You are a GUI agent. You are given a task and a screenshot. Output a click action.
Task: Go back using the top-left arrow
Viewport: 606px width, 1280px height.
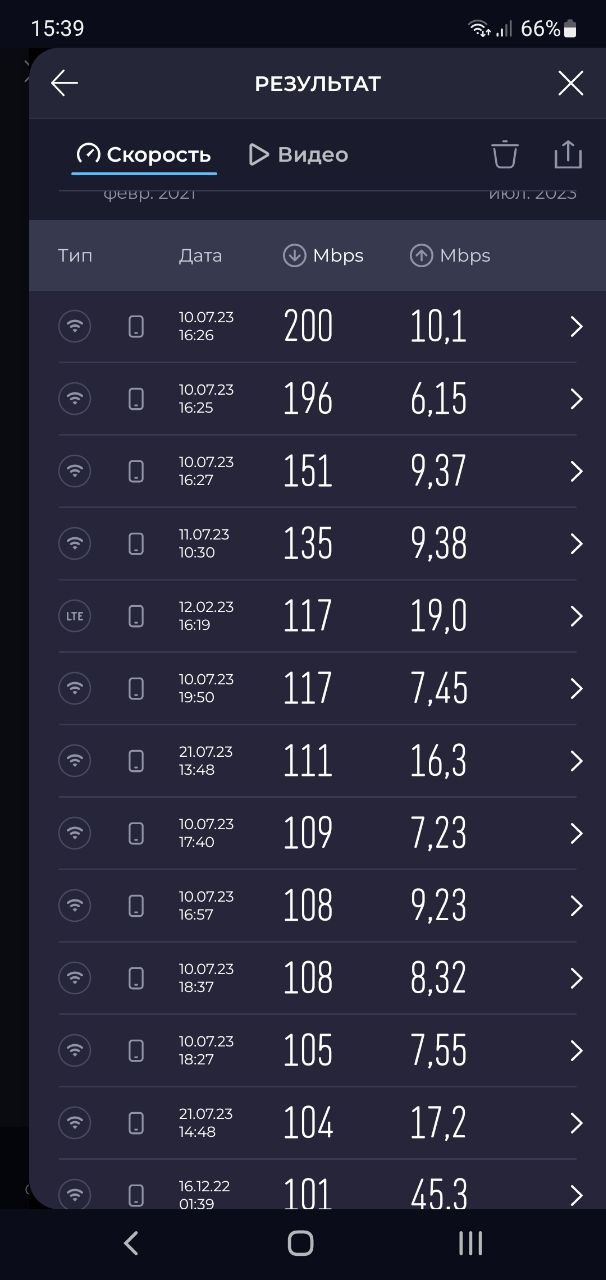[64, 83]
